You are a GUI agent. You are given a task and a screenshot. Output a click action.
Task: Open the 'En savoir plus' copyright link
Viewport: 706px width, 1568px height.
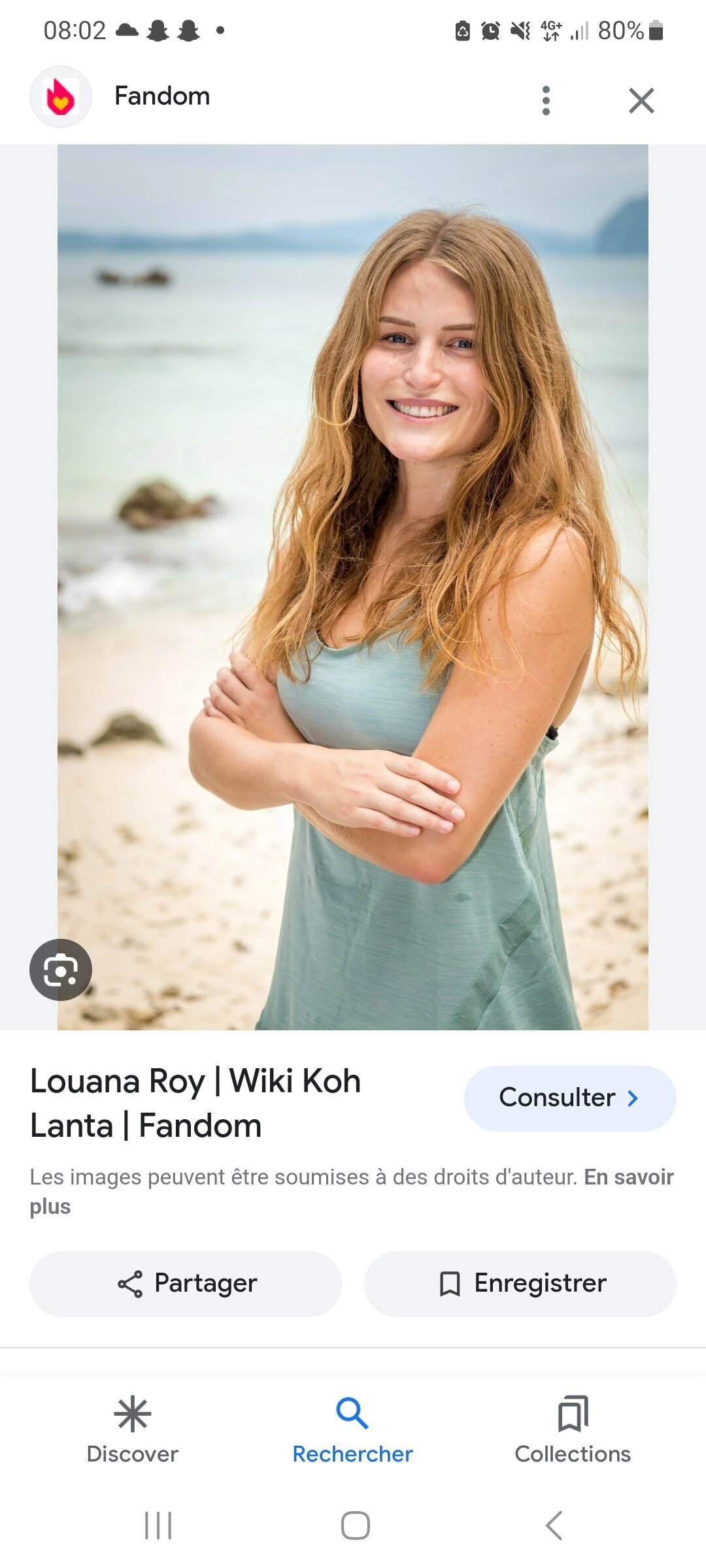(352, 1191)
